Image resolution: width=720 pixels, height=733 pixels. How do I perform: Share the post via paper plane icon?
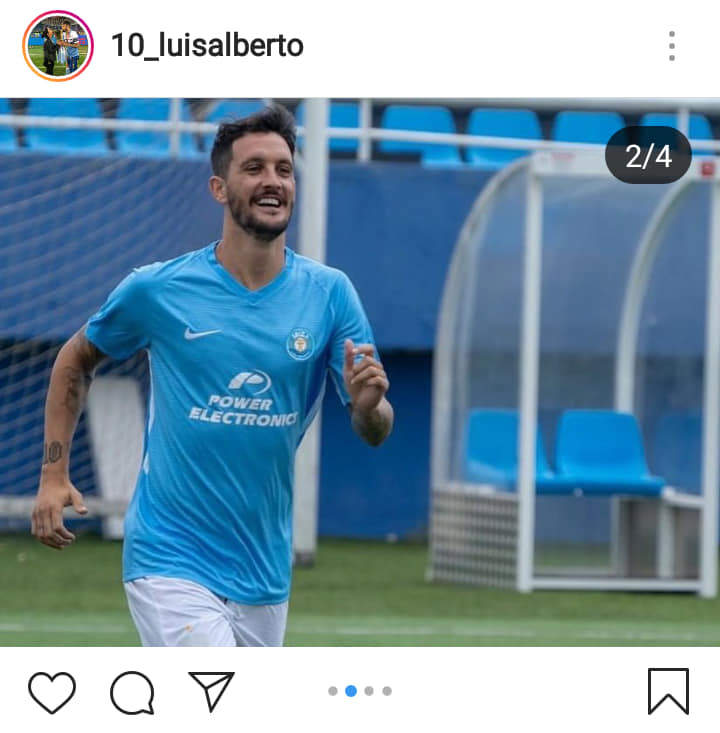(211, 691)
